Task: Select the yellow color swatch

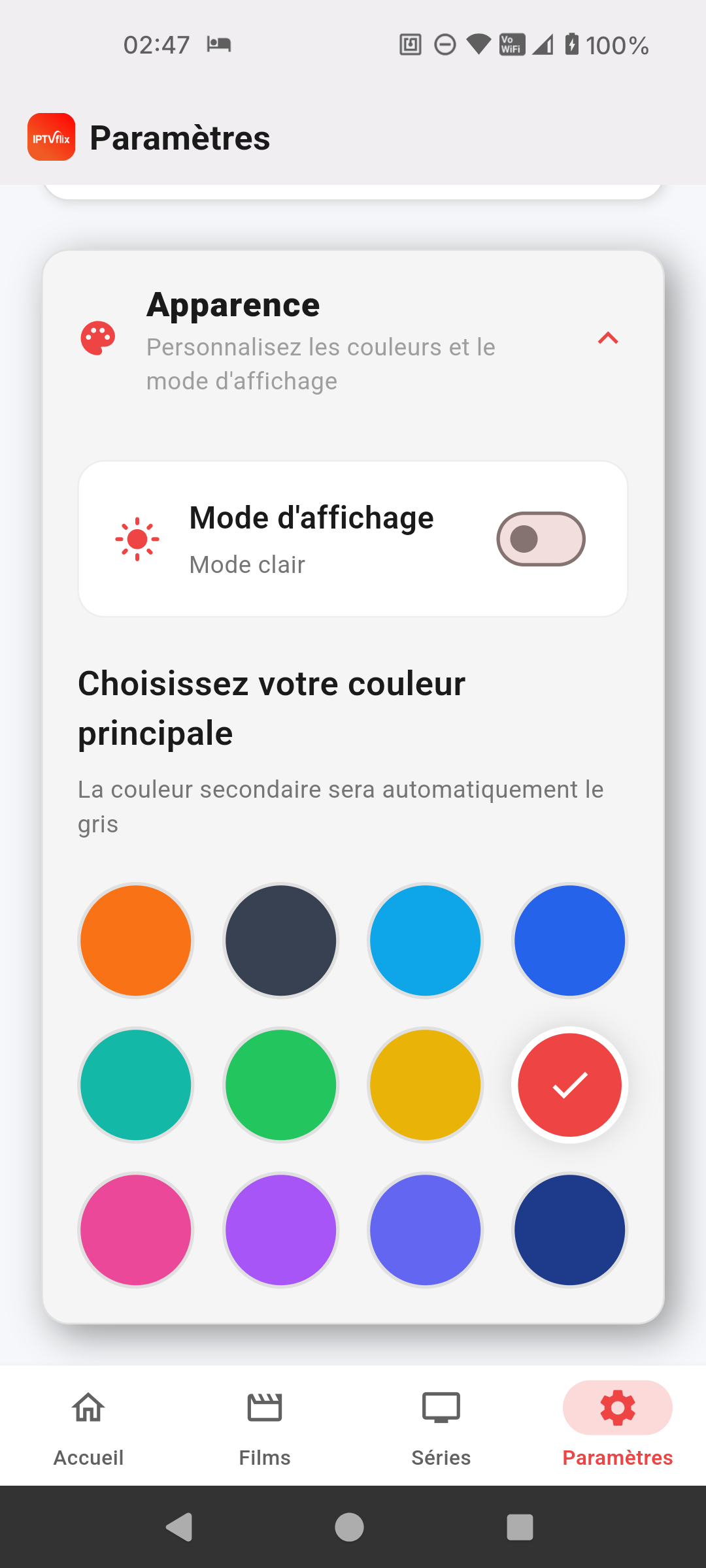Action: [426, 1085]
